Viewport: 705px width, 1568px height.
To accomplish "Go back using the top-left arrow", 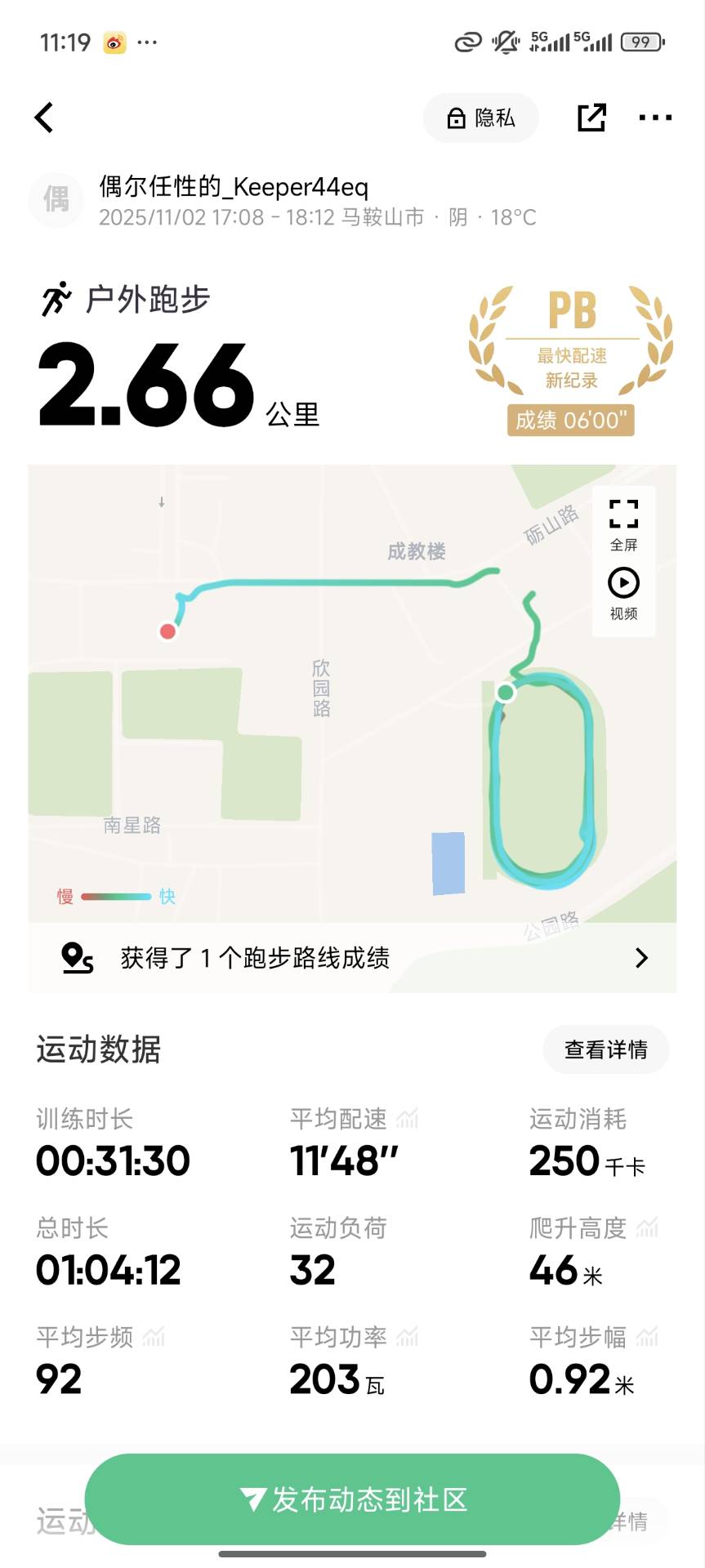I will (x=44, y=118).
